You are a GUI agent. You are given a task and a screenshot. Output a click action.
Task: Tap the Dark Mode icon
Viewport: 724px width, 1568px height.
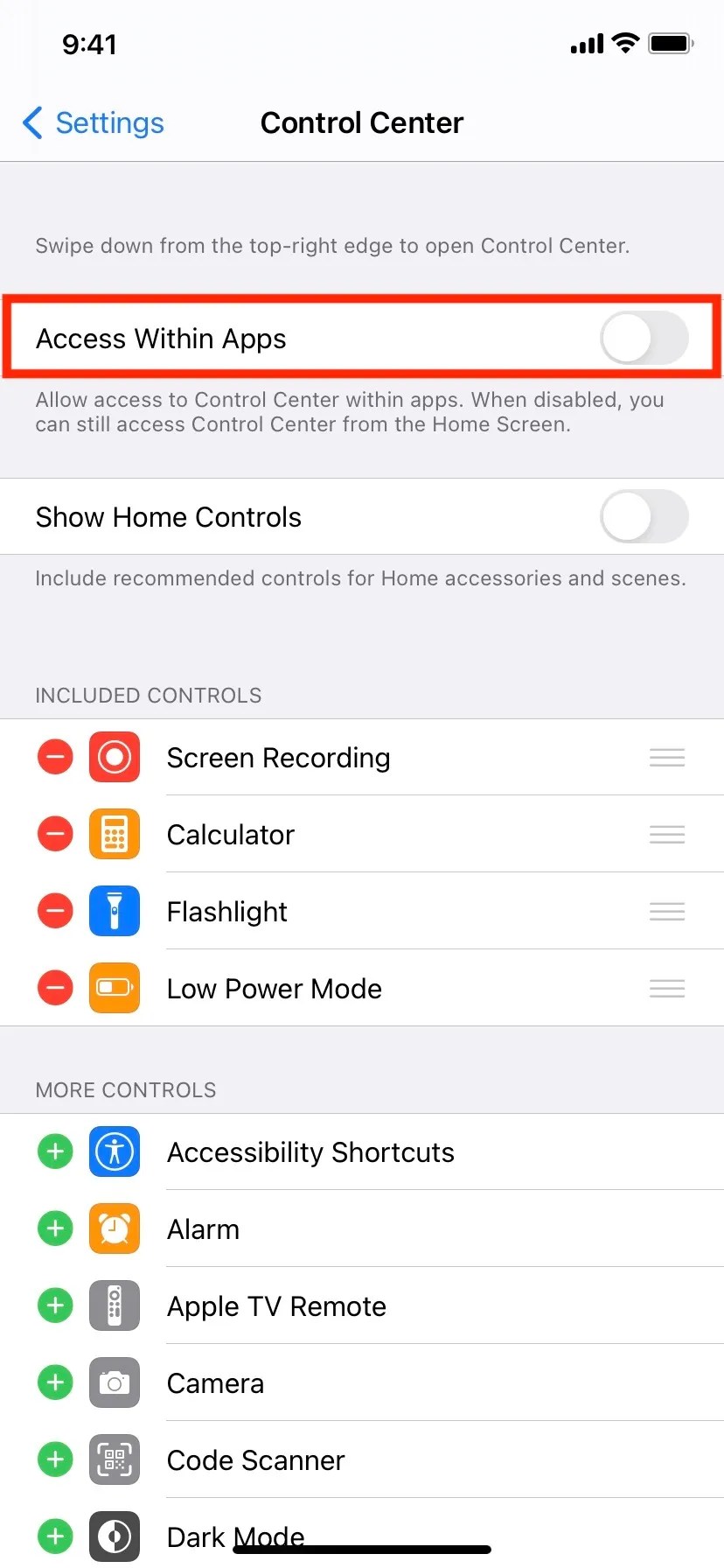115,1536
